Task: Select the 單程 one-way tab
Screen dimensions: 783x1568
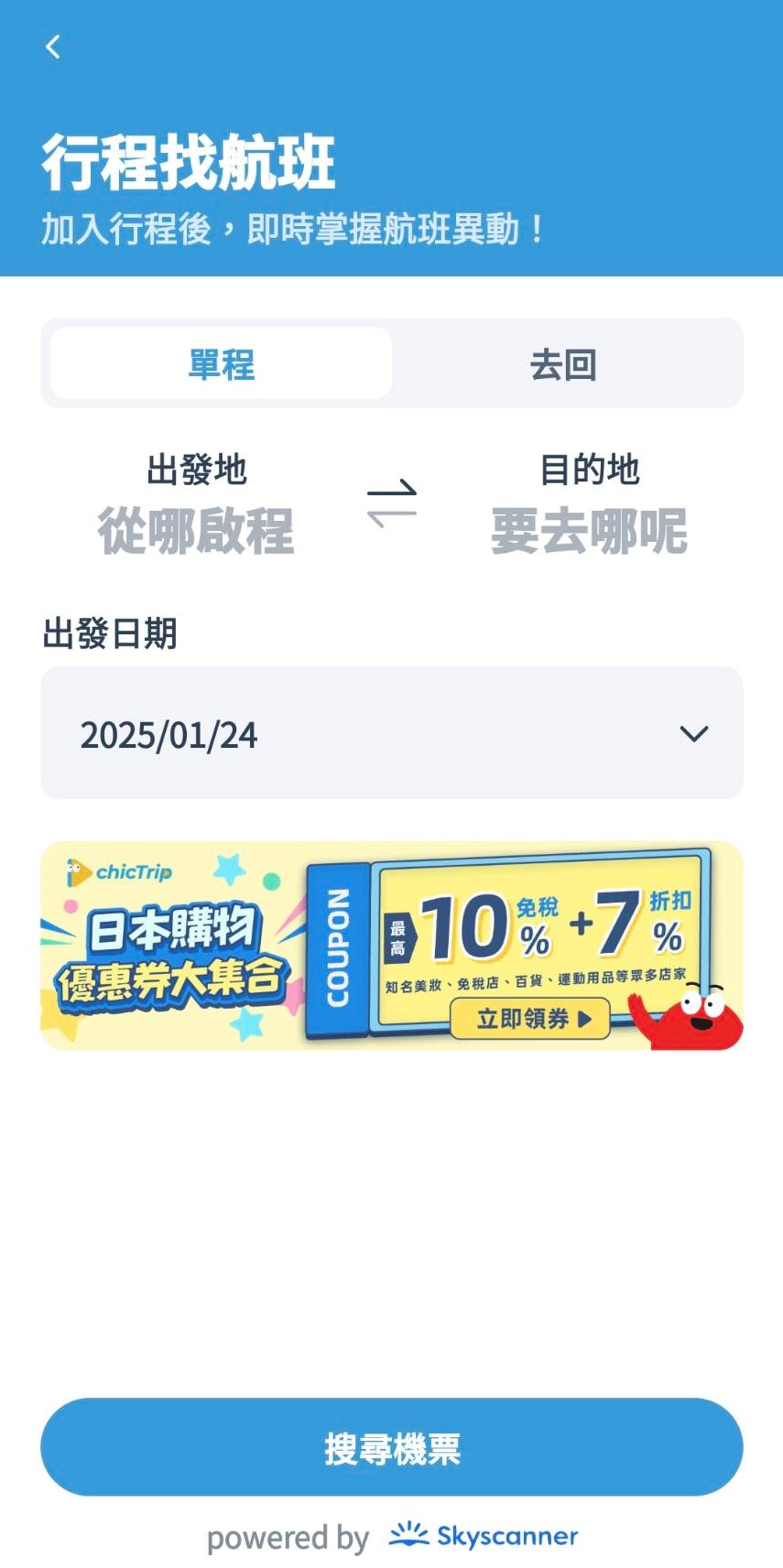Action: [x=221, y=363]
